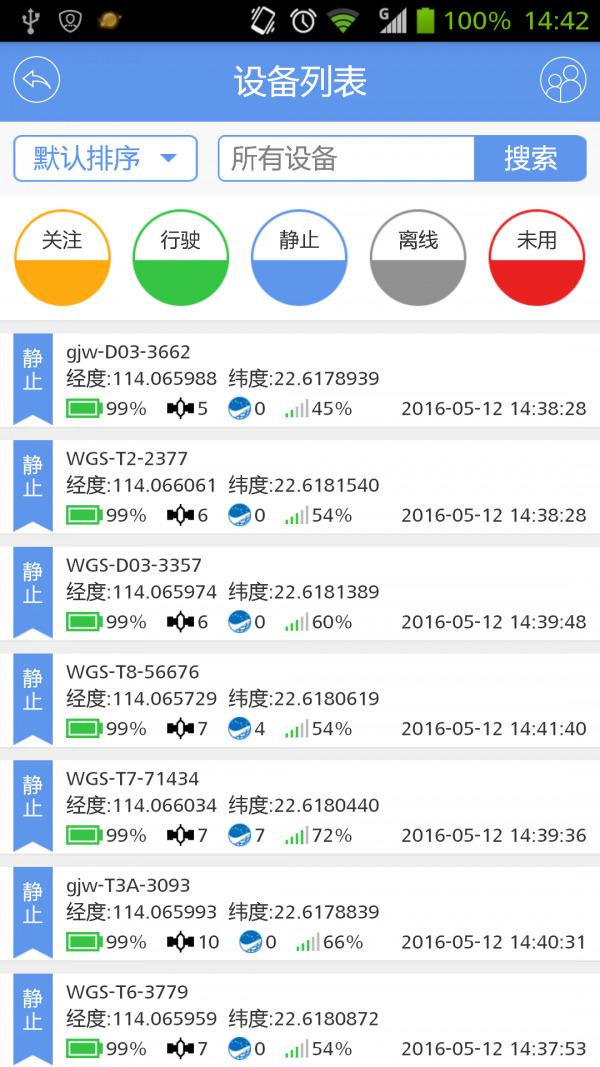600x1067 pixels.
Task: Select the 静止 status filter
Action: click(x=299, y=257)
